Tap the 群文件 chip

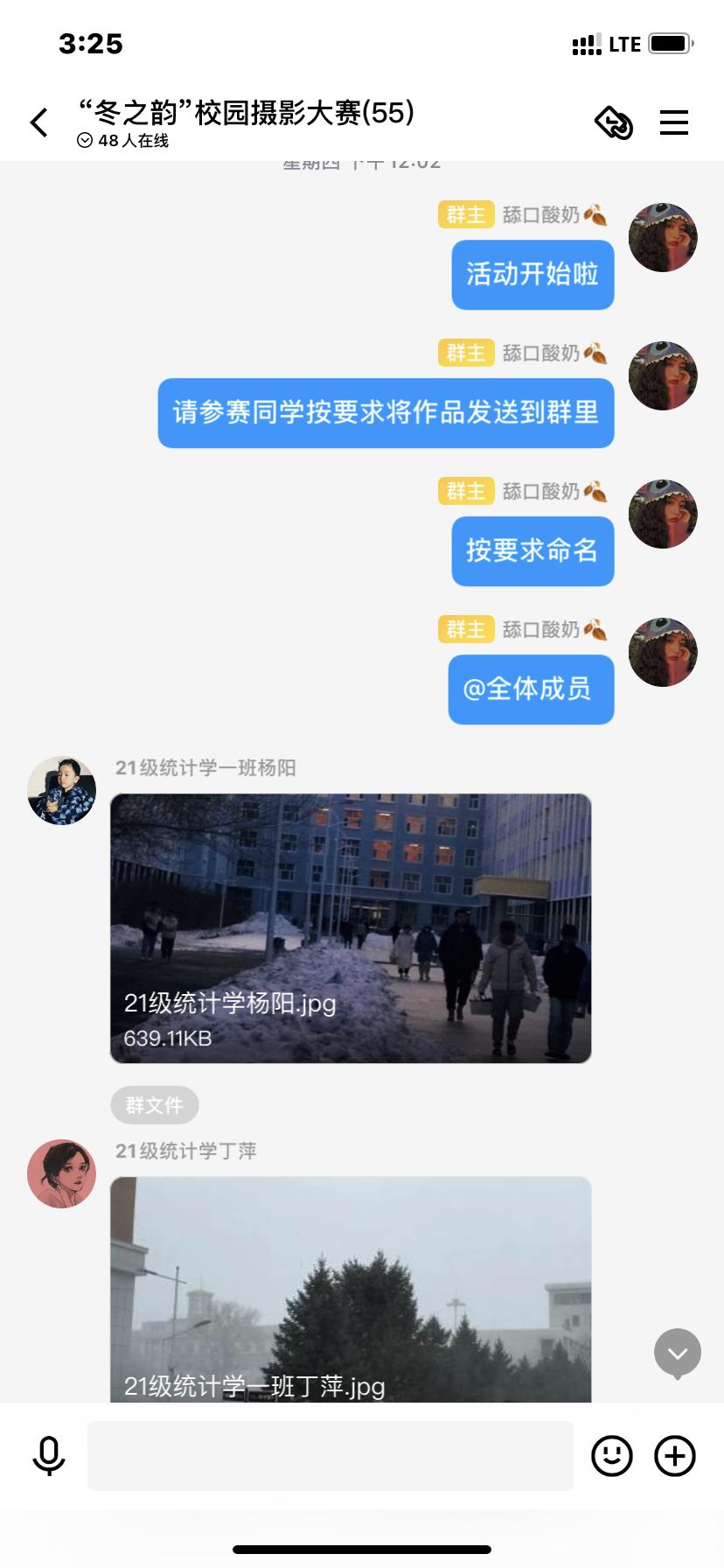[x=155, y=1105]
